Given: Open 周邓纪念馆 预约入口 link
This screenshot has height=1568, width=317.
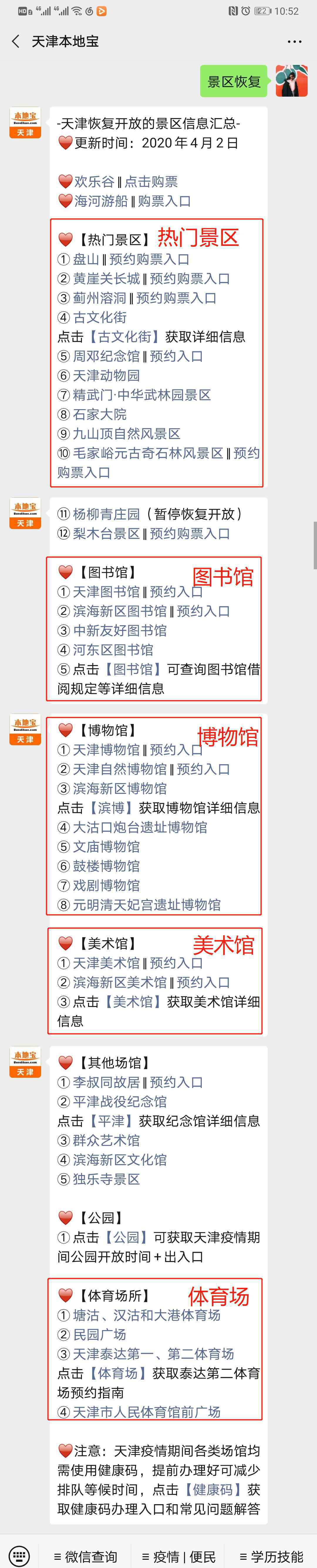Looking at the screenshot, I should pos(176,356).
